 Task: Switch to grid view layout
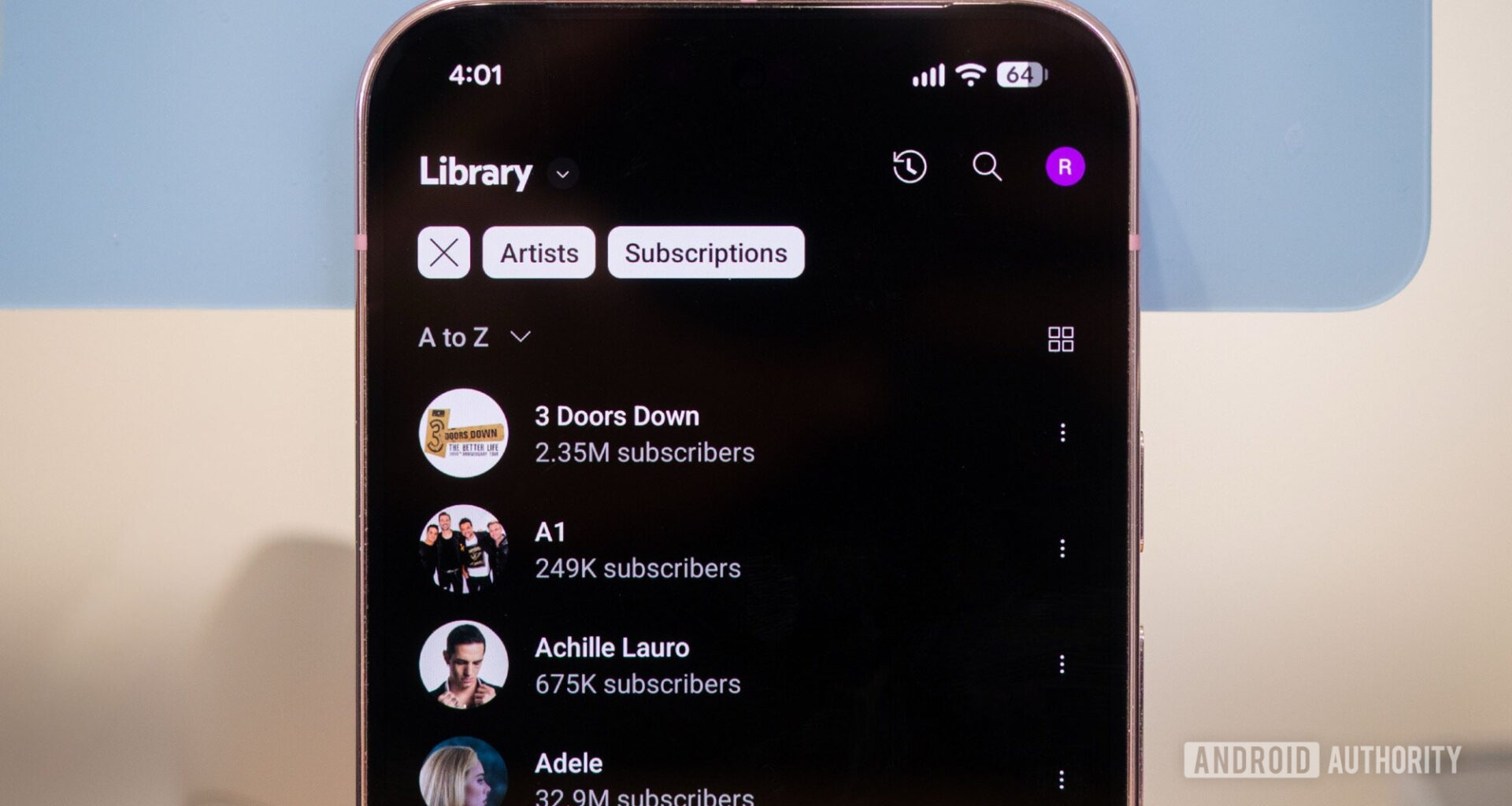point(1061,339)
